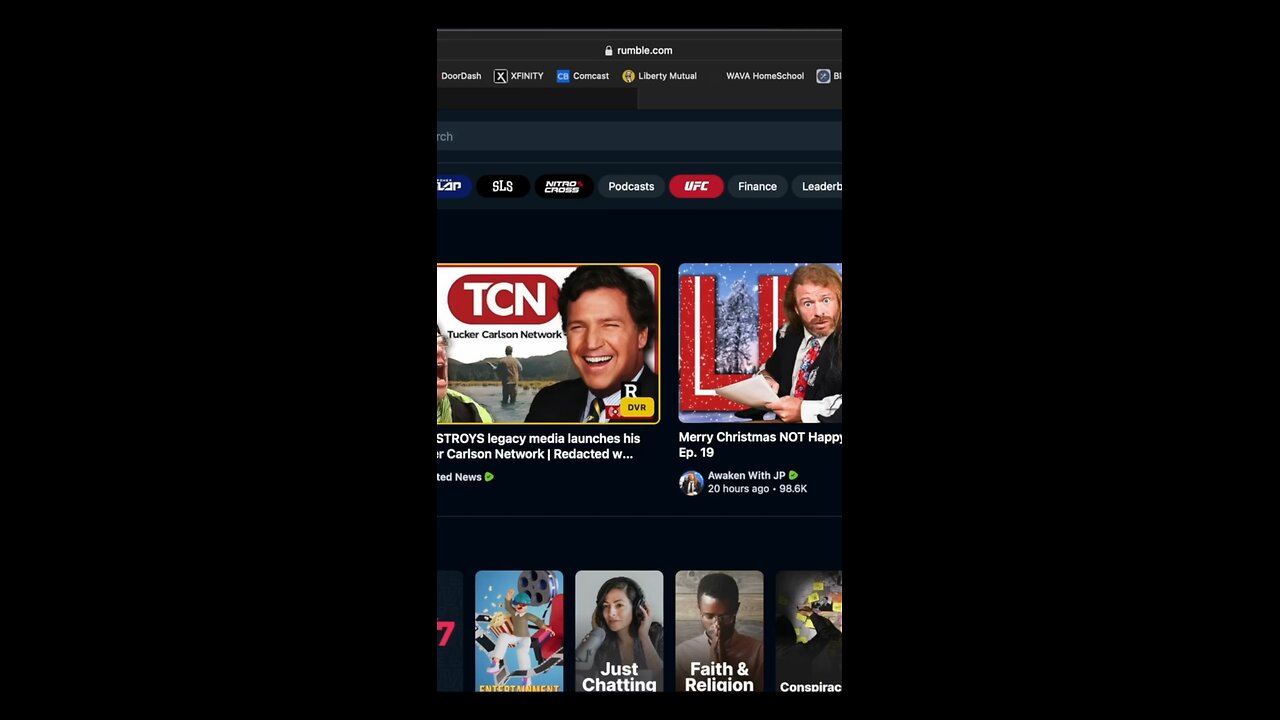This screenshot has width=1280, height=720.
Task: Open the Merry Christmas Ep. 19 video
Action: click(x=760, y=343)
